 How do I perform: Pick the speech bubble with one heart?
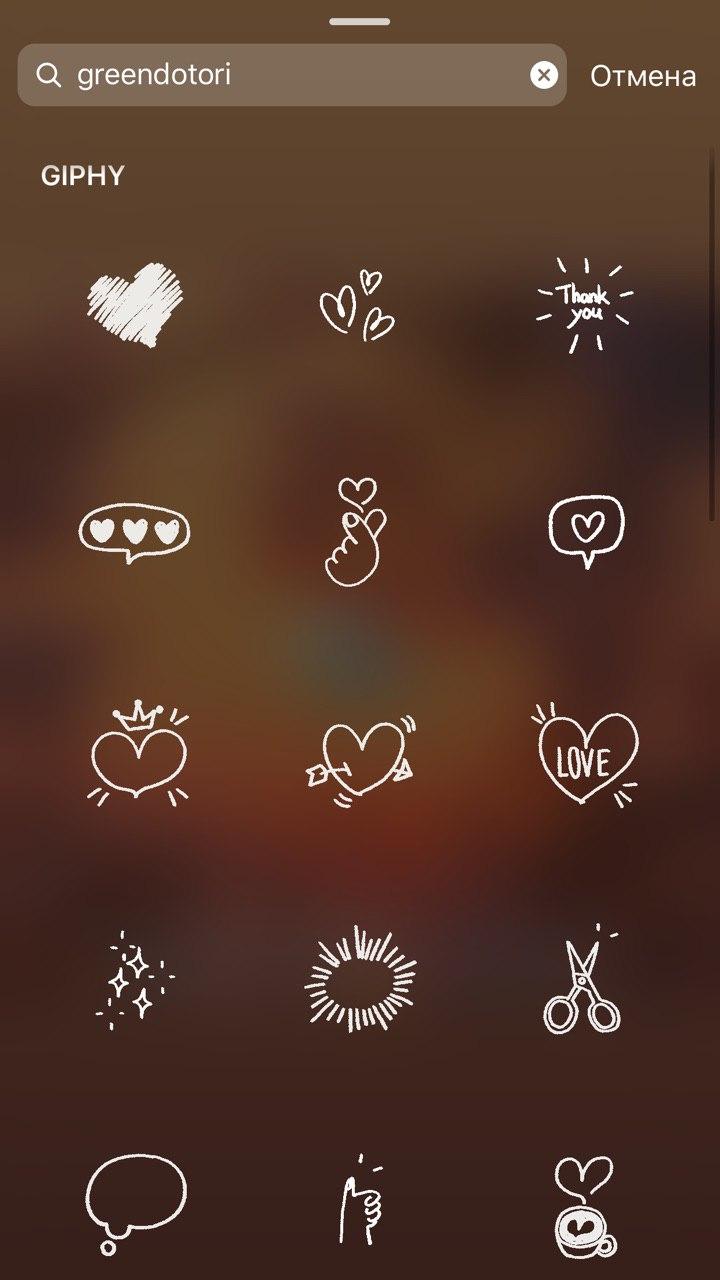[x=585, y=531]
